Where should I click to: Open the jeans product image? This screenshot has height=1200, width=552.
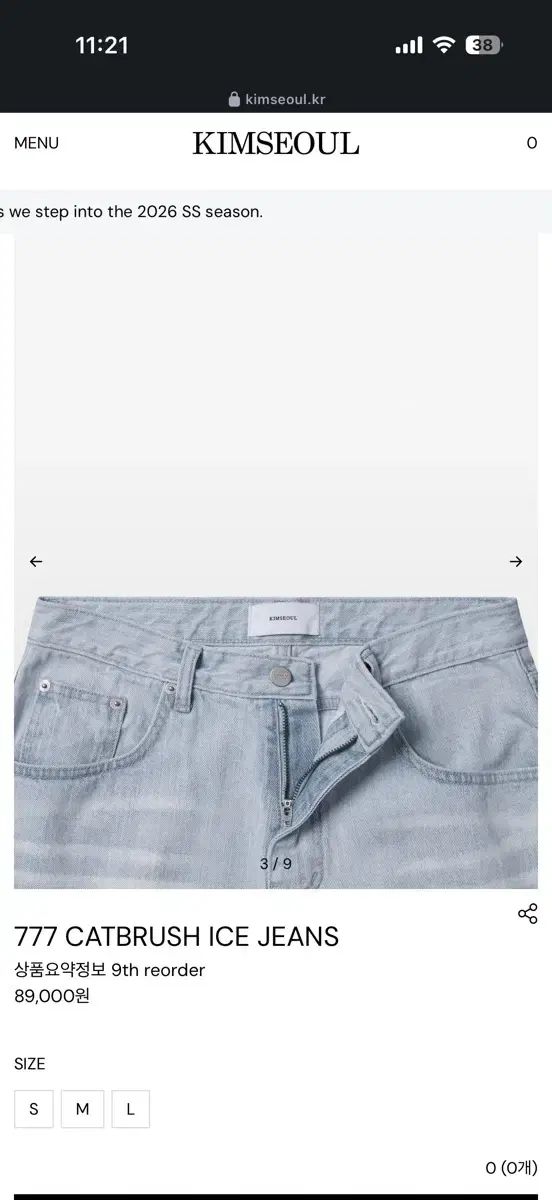point(276,561)
